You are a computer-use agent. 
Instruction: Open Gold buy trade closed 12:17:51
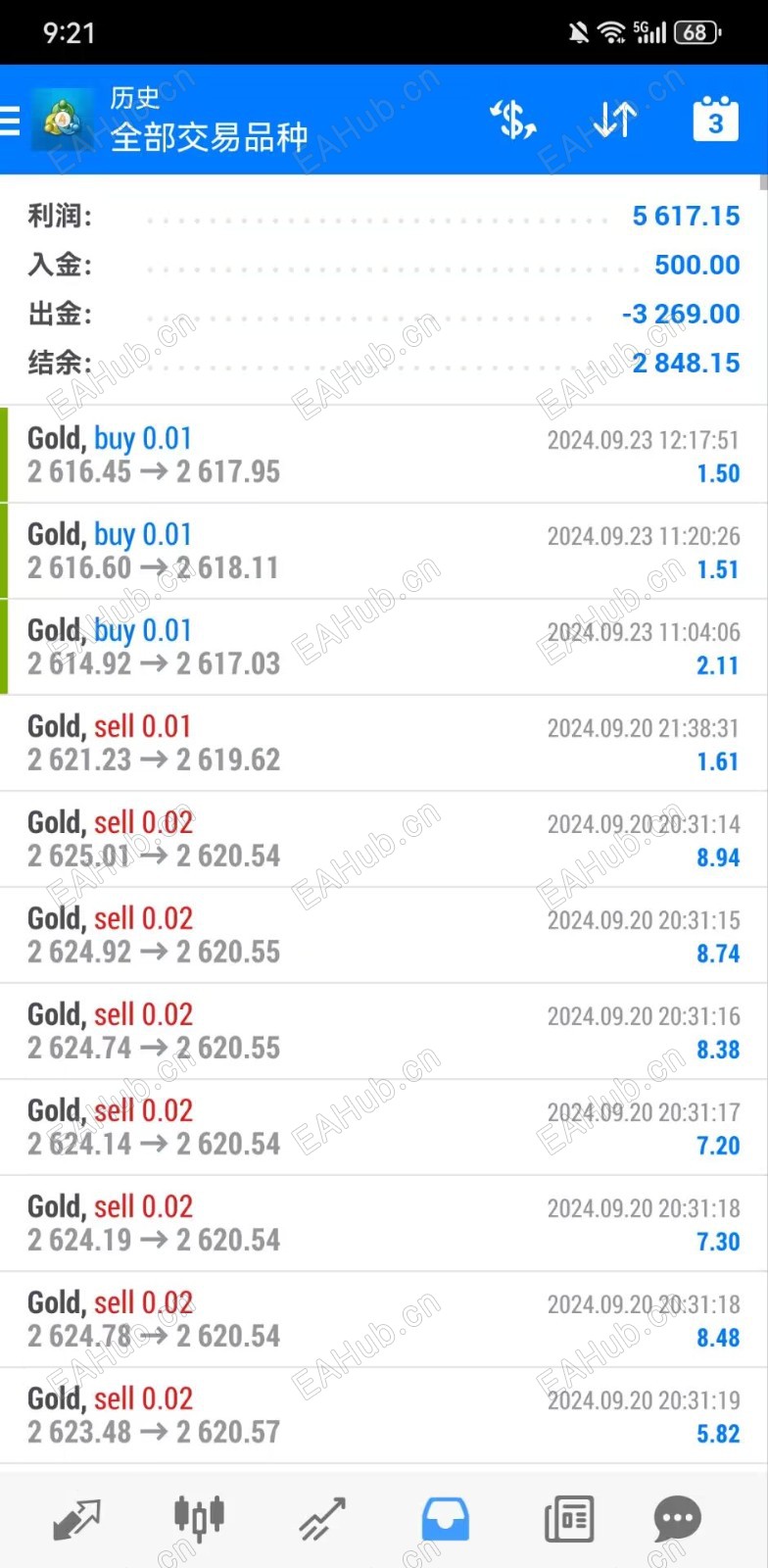pos(384,455)
